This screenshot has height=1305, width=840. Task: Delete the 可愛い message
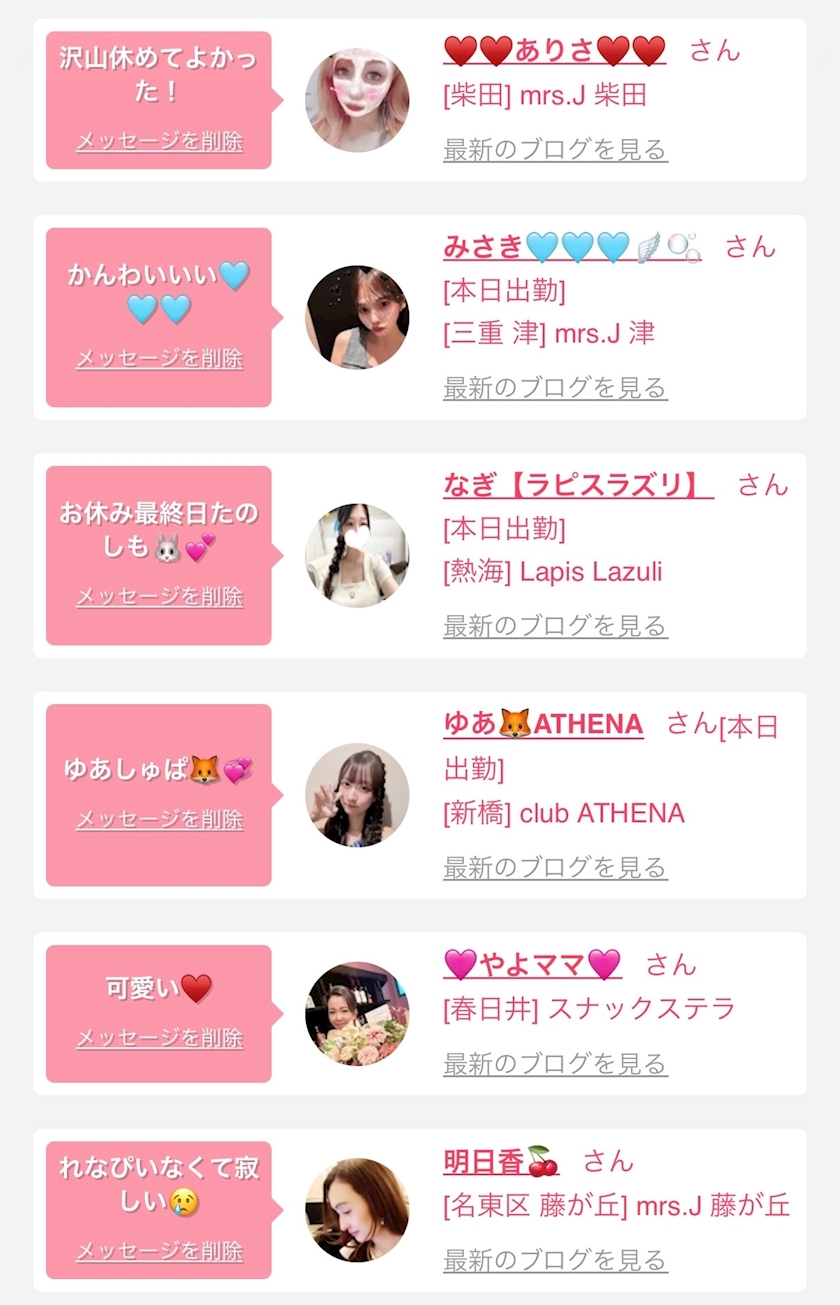pyautogui.click(x=159, y=1038)
